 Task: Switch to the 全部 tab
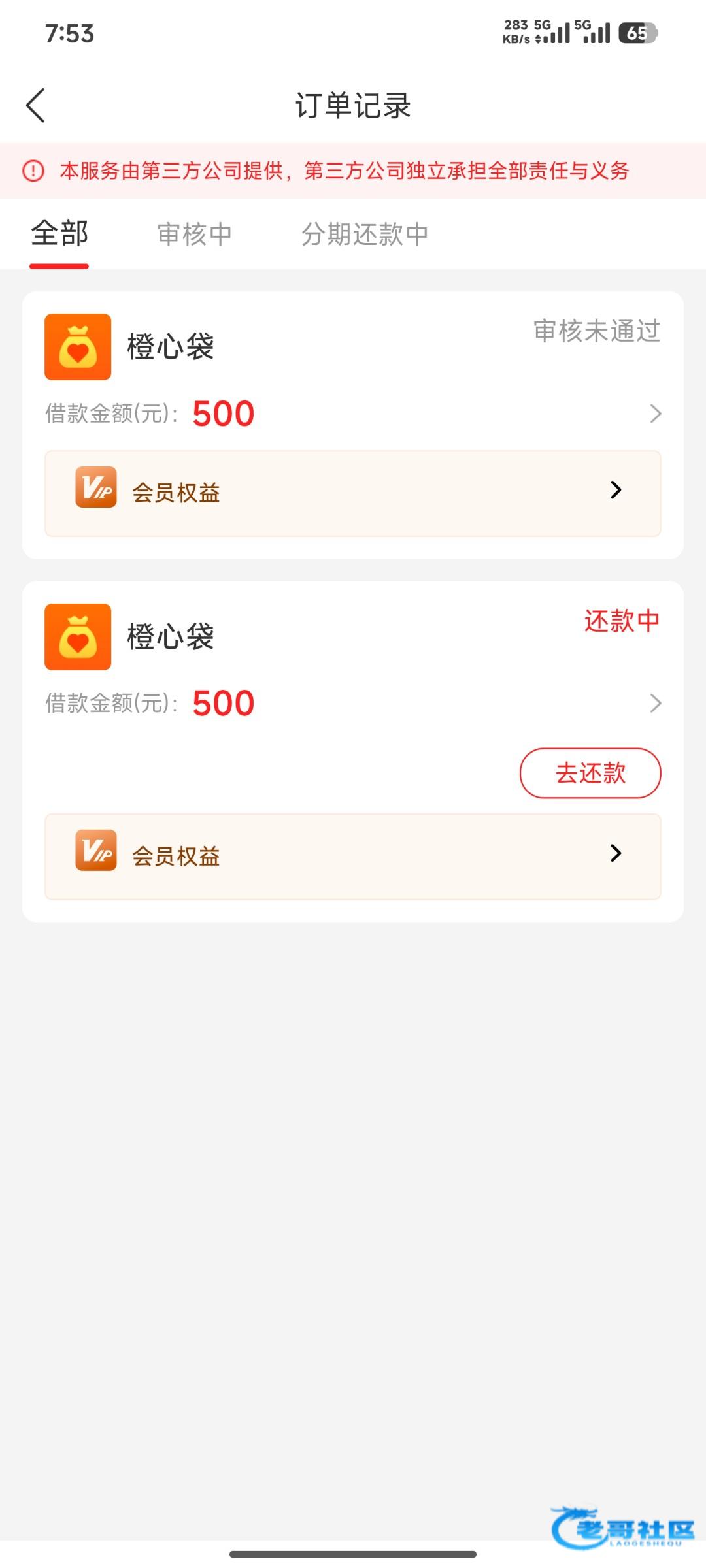[x=59, y=234]
